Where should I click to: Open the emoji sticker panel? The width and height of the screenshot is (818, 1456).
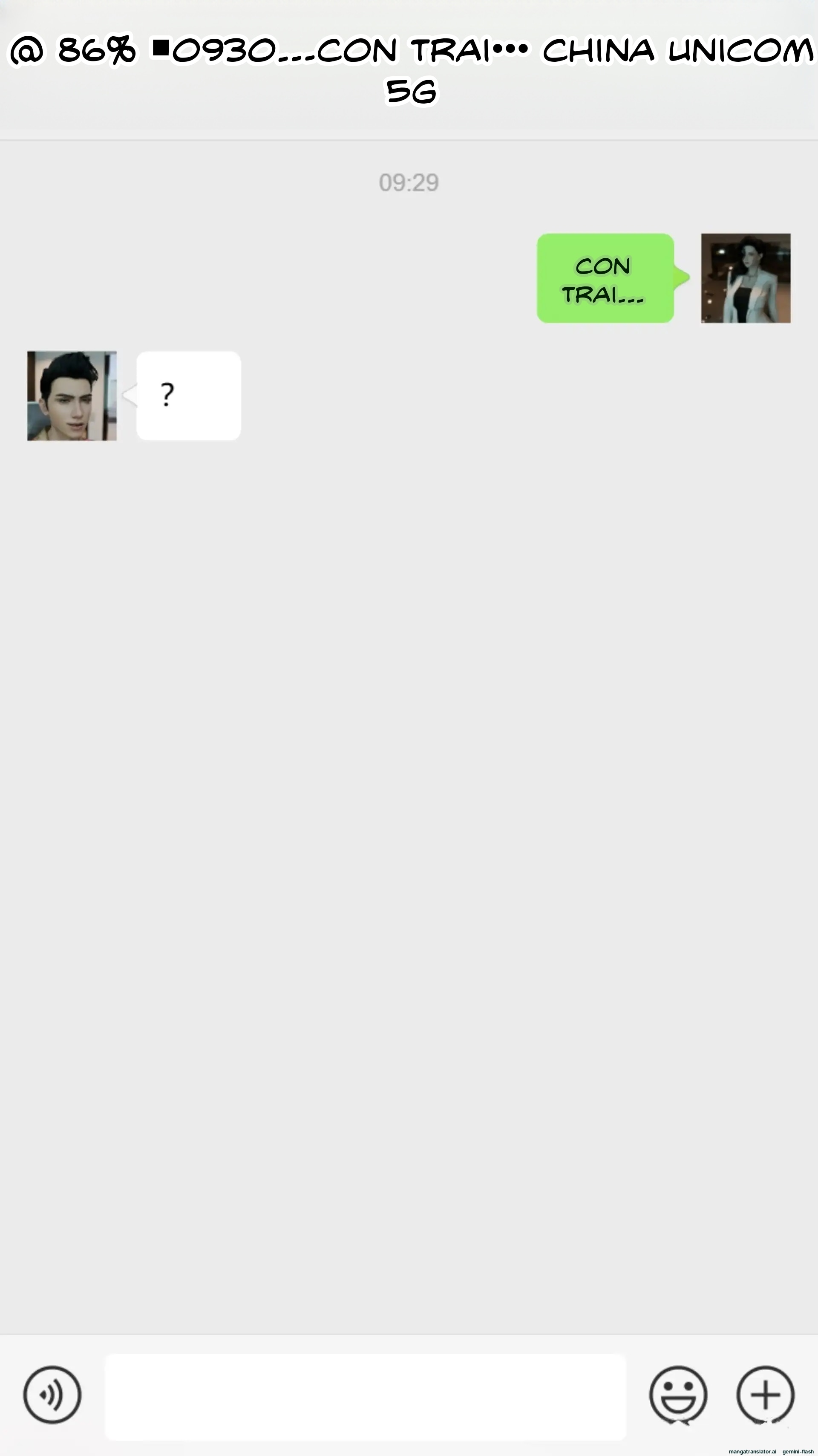click(678, 1395)
